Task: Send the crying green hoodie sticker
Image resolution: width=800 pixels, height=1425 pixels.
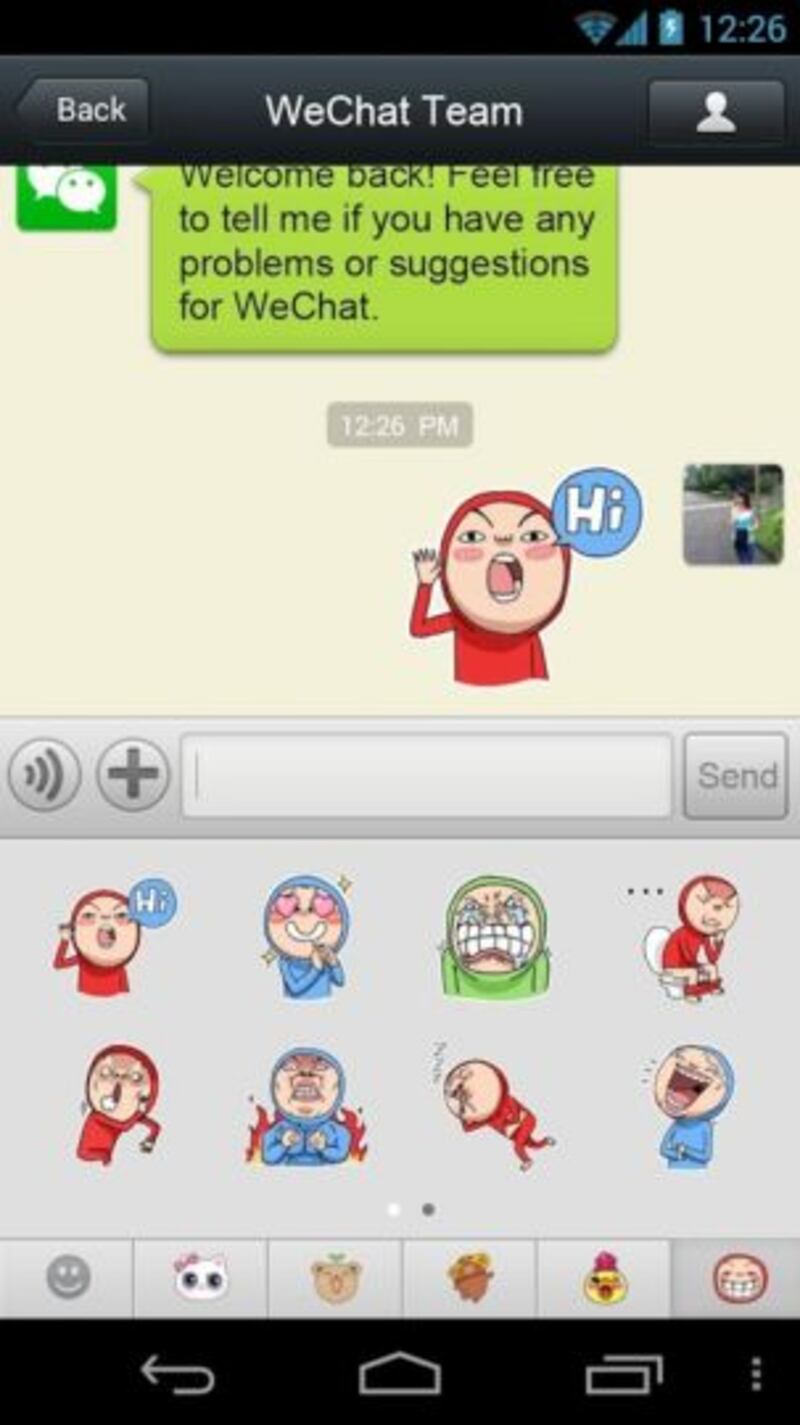Action: coord(497,938)
